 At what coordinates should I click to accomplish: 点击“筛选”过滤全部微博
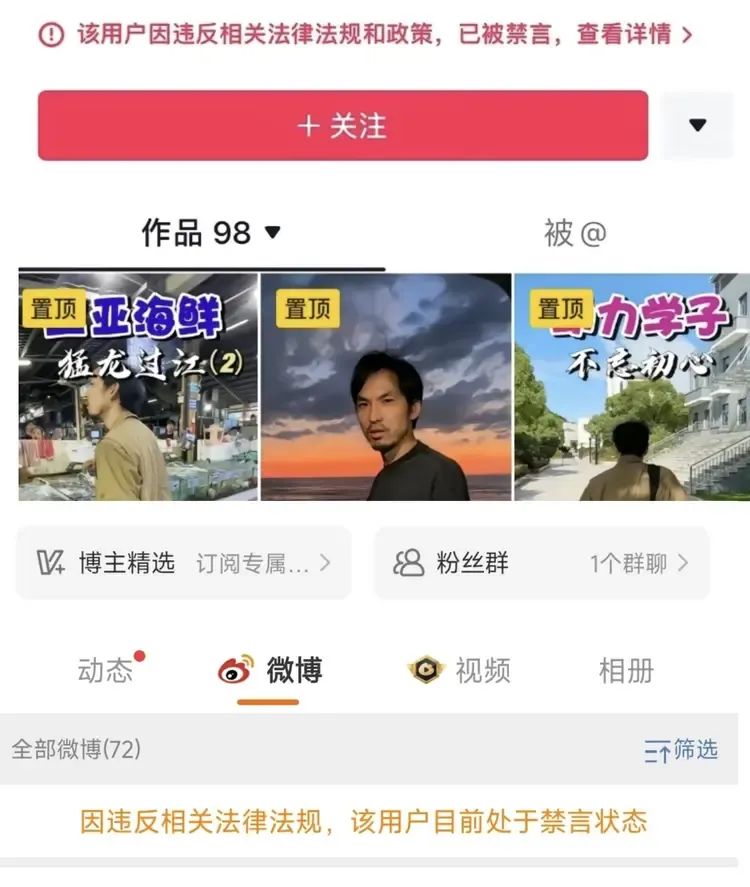click(x=681, y=750)
